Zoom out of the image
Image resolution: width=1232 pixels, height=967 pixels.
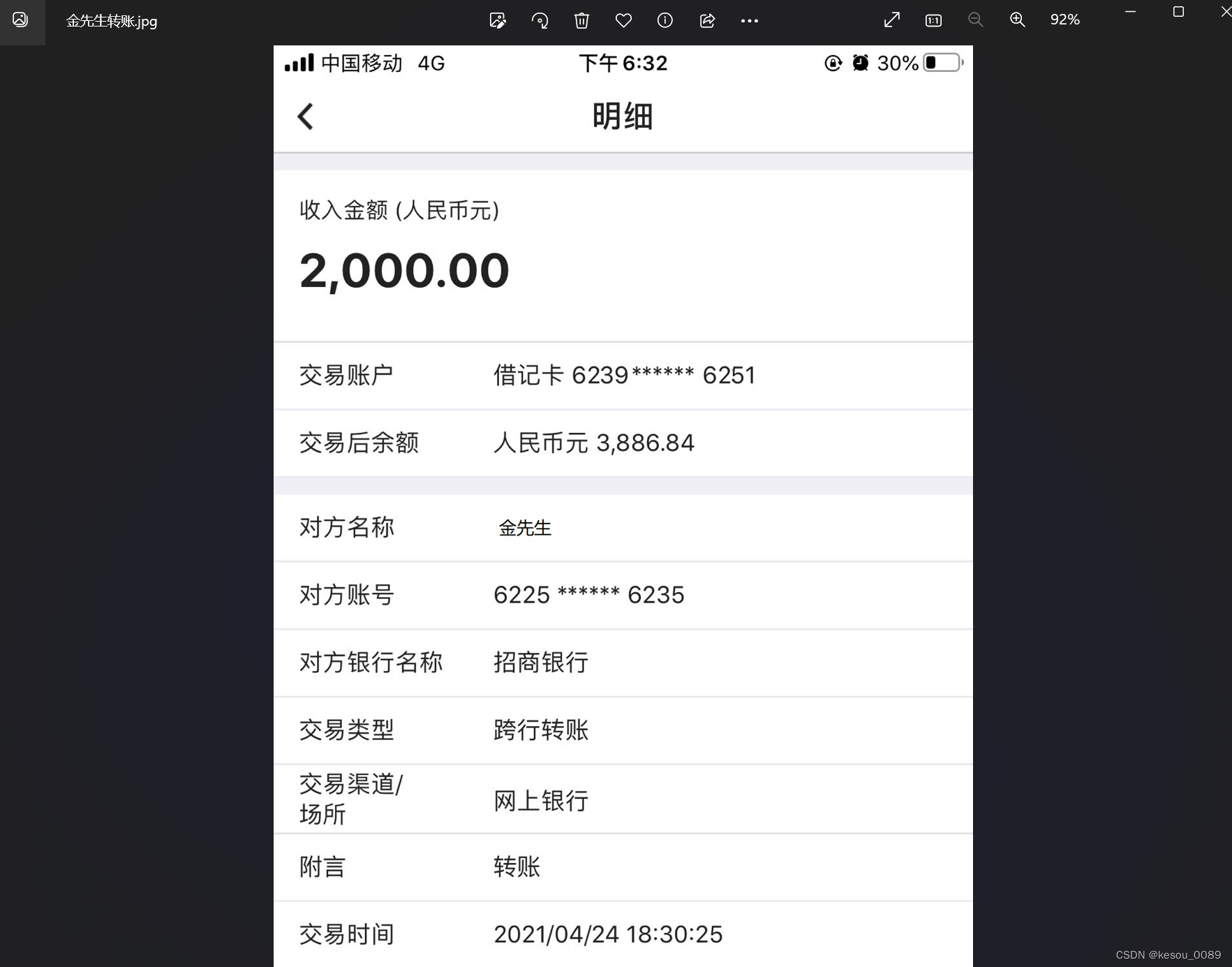click(975, 20)
